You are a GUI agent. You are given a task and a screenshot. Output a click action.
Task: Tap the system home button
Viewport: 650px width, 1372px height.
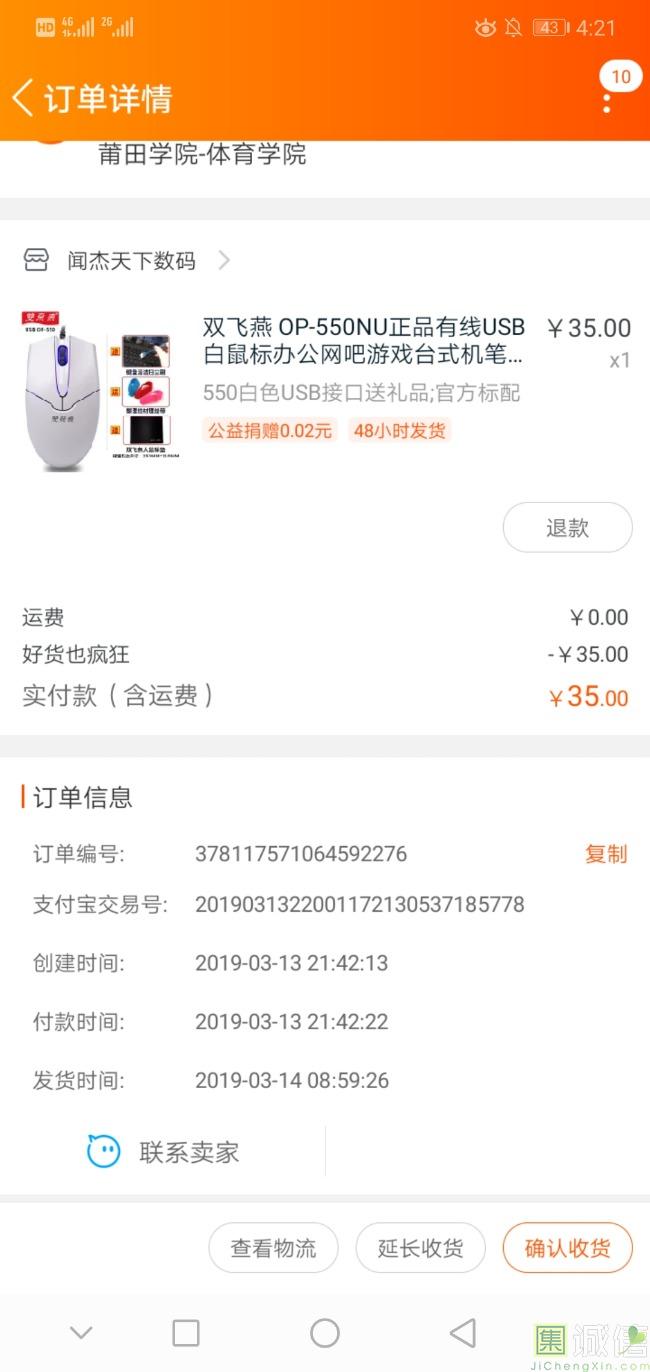point(325,1333)
